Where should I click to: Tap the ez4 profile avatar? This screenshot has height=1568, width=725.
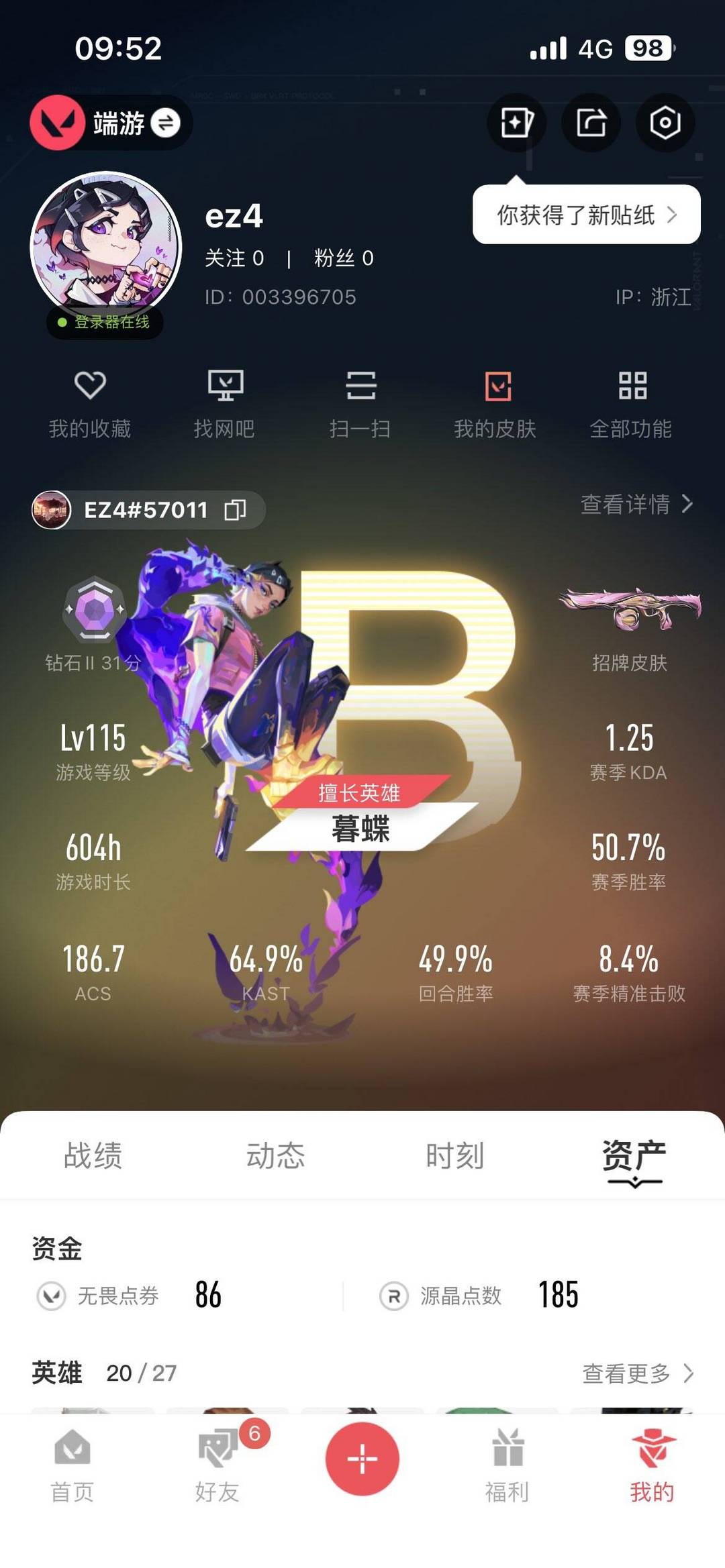(x=106, y=246)
